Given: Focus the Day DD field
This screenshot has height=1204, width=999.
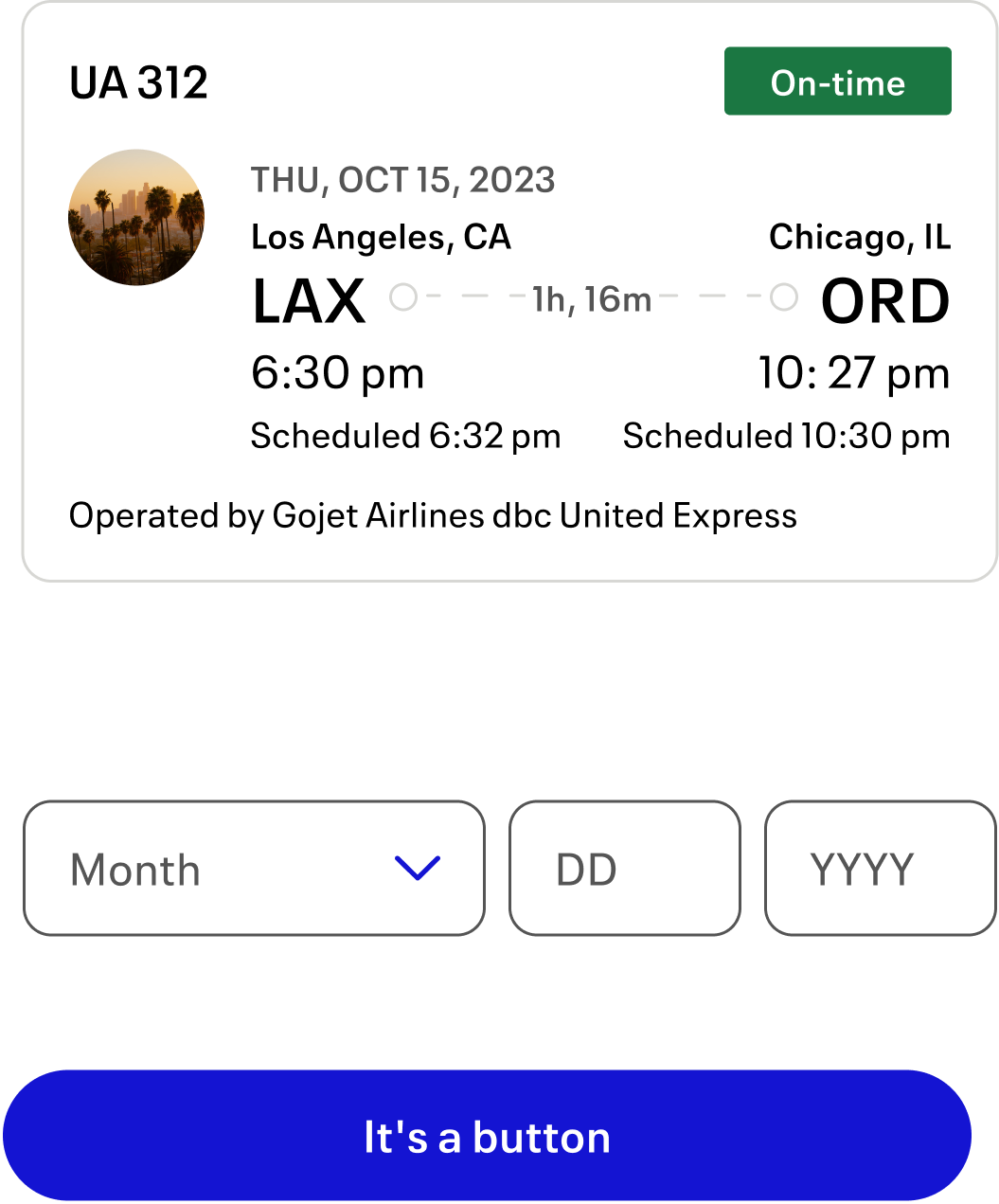Looking at the screenshot, I should coord(624,869).
